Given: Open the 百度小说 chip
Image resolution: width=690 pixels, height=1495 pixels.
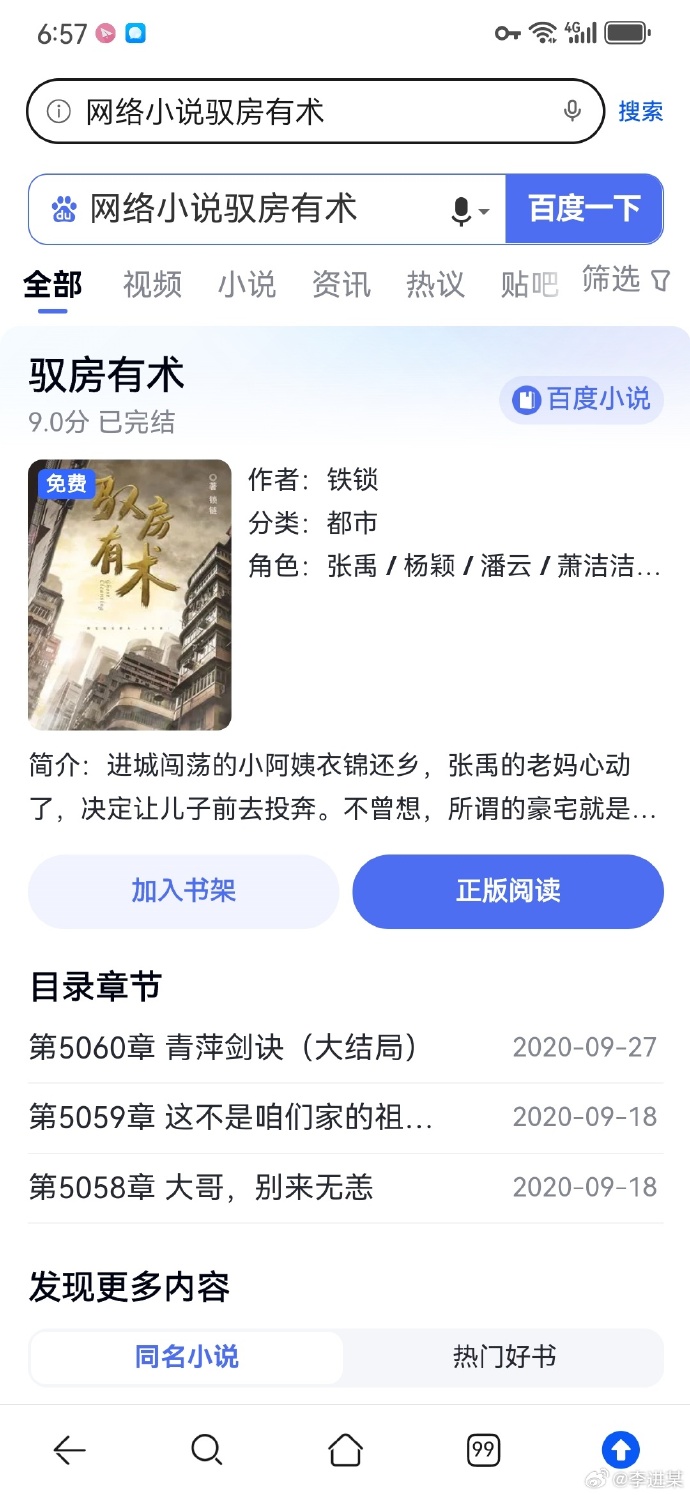Looking at the screenshot, I should (x=581, y=400).
